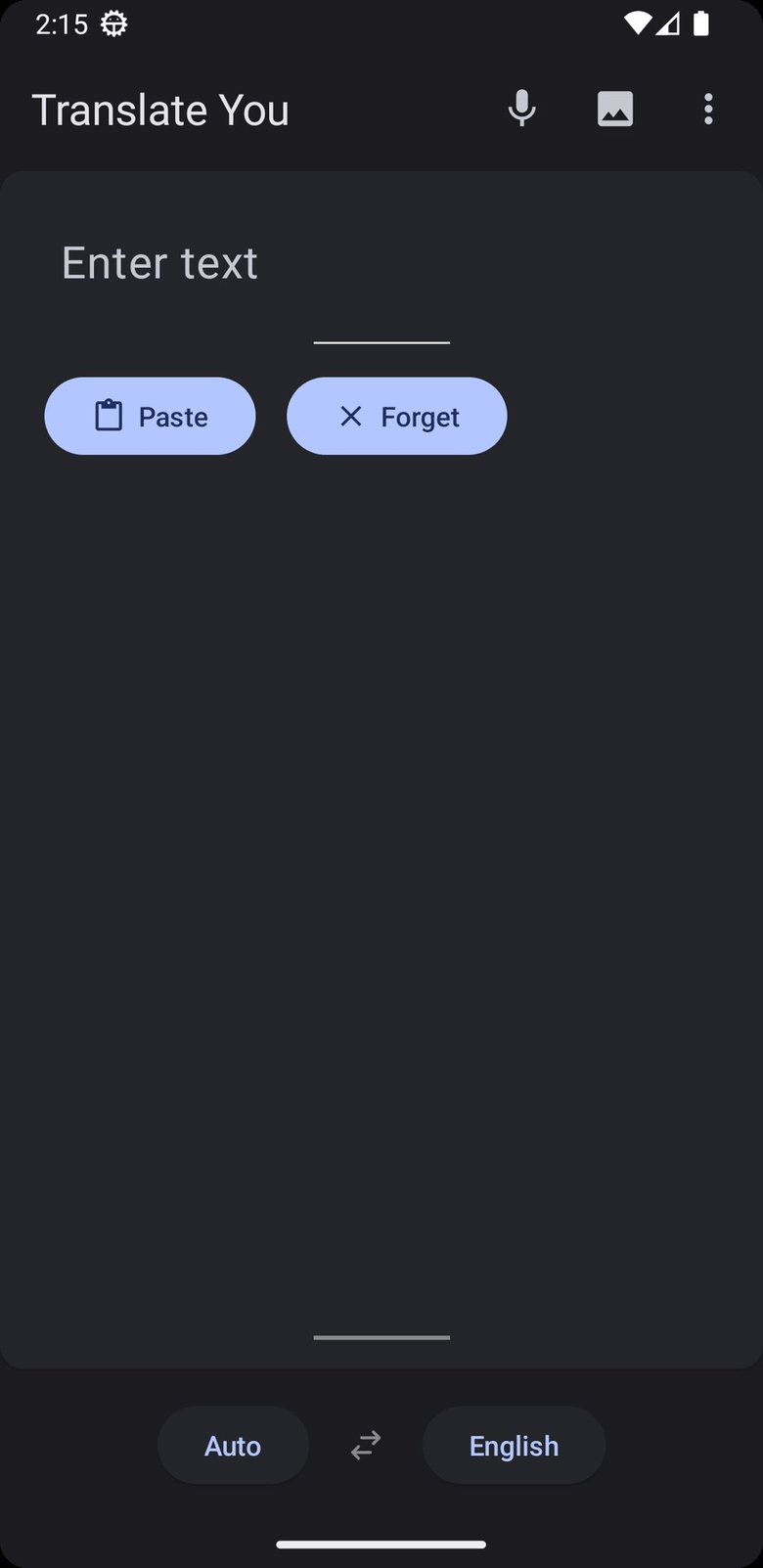This screenshot has height=1568, width=763.
Task: Forget the current clipboard contents
Action: (396, 416)
